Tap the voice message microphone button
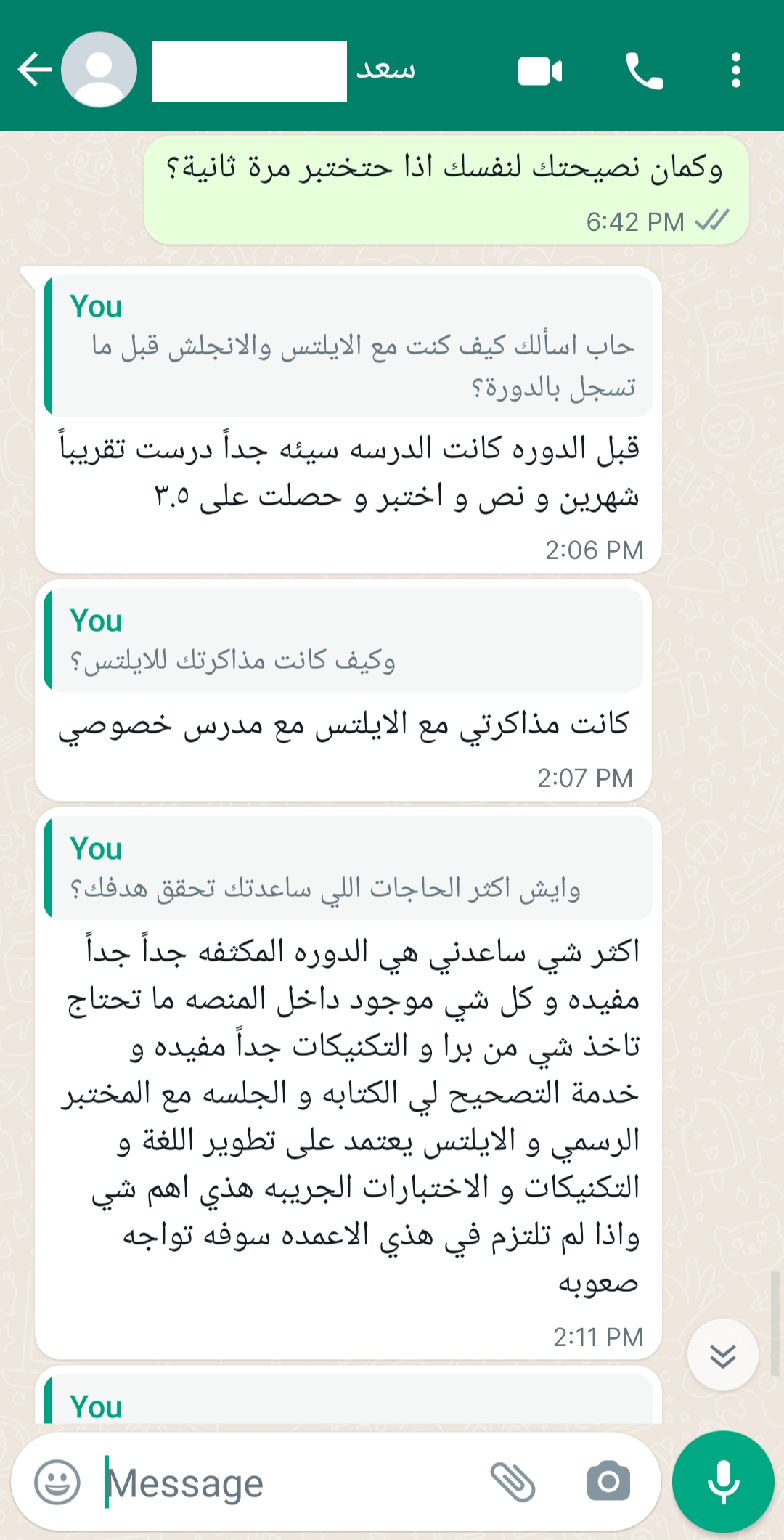Image resolution: width=784 pixels, height=1540 pixels. (723, 1482)
